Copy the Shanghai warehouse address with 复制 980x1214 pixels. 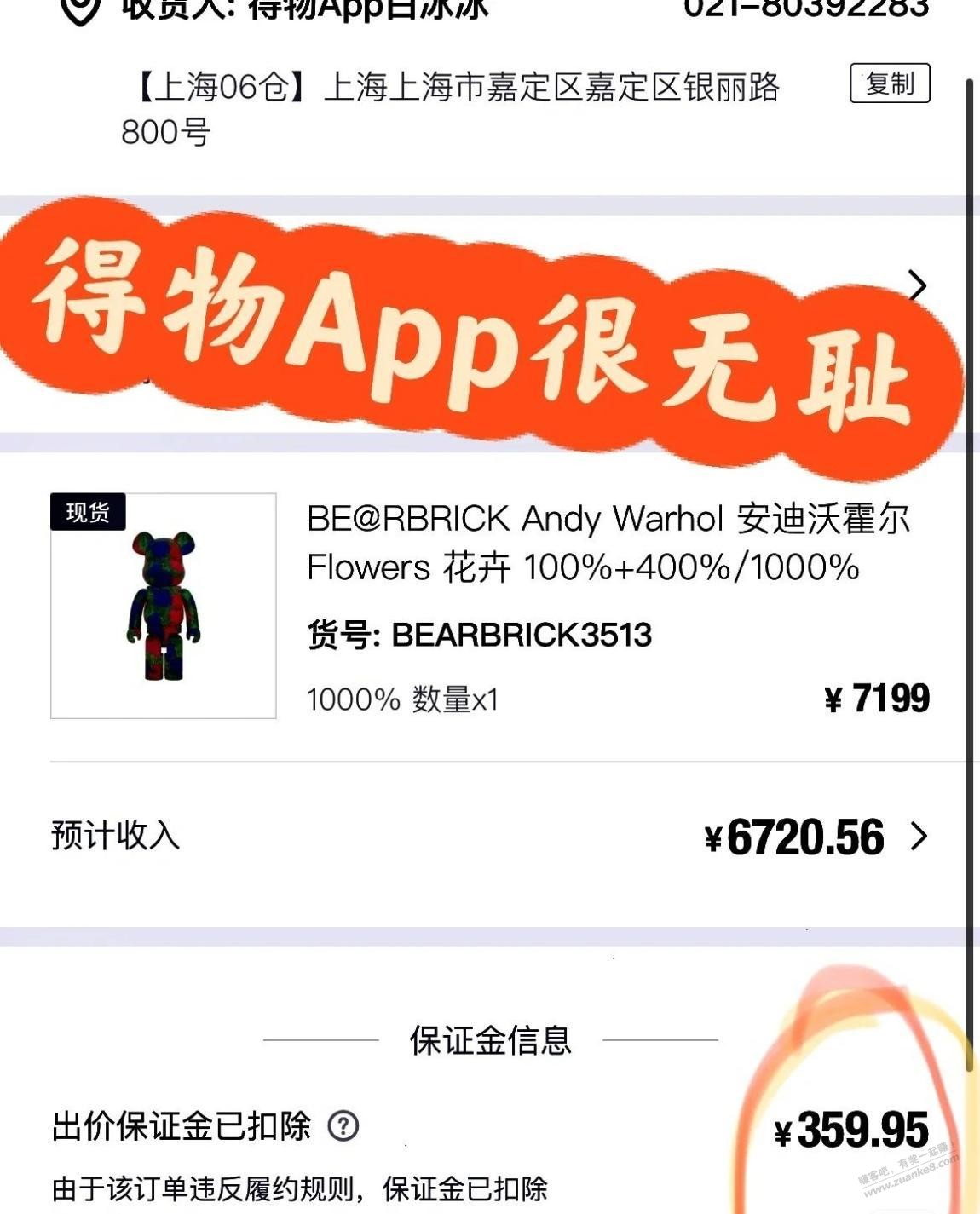click(x=889, y=83)
